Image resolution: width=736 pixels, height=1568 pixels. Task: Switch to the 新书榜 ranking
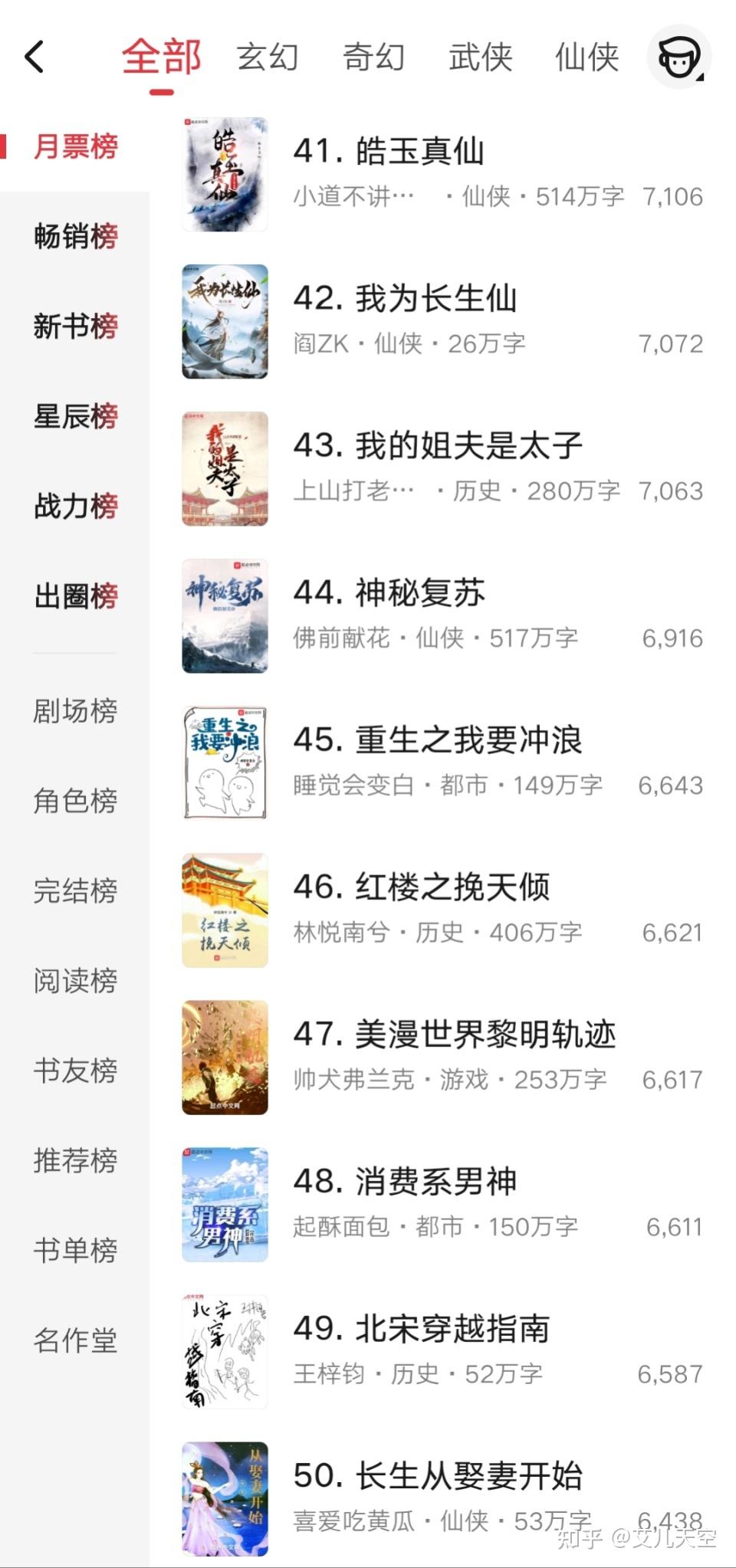pyautogui.click(x=75, y=326)
